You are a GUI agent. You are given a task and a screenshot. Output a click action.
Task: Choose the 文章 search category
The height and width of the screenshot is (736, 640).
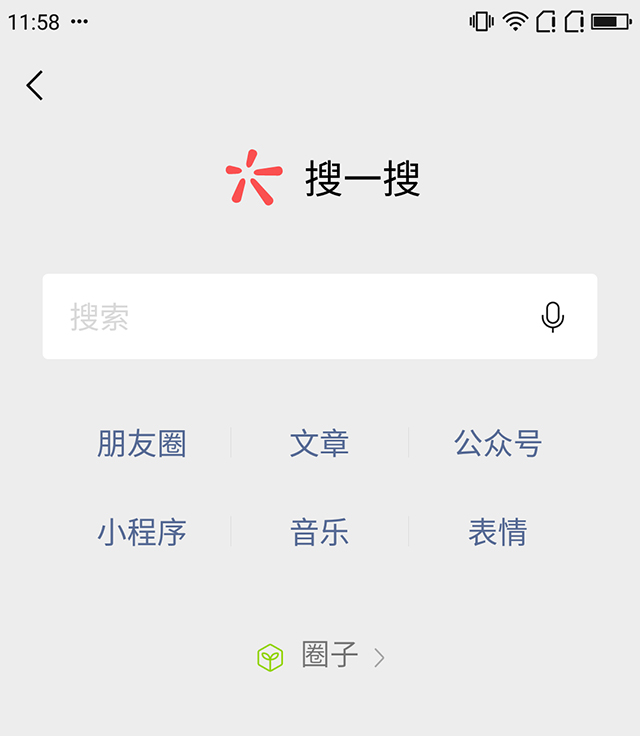(x=319, y=443)
